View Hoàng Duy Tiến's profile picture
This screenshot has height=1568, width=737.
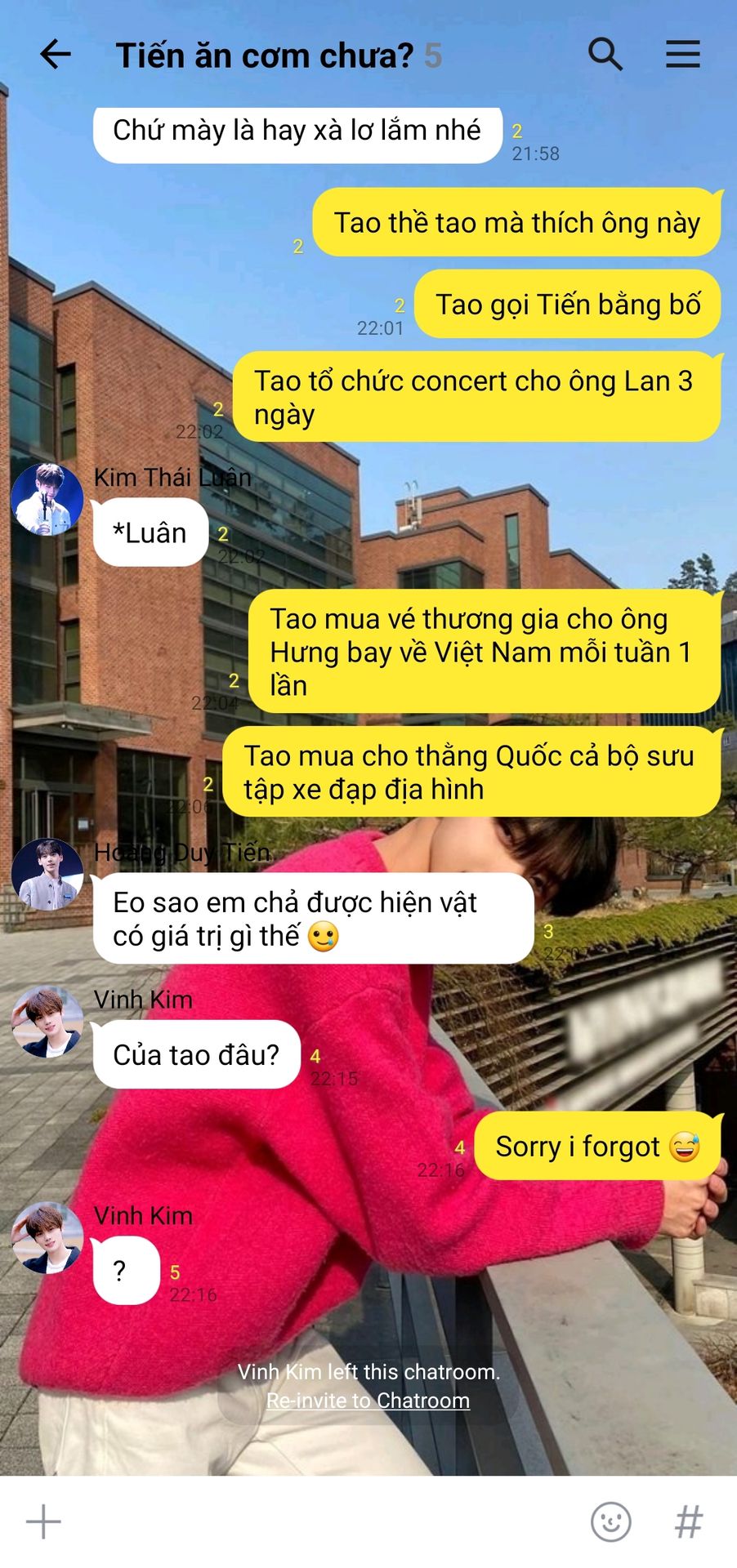(x=47, y=874)
